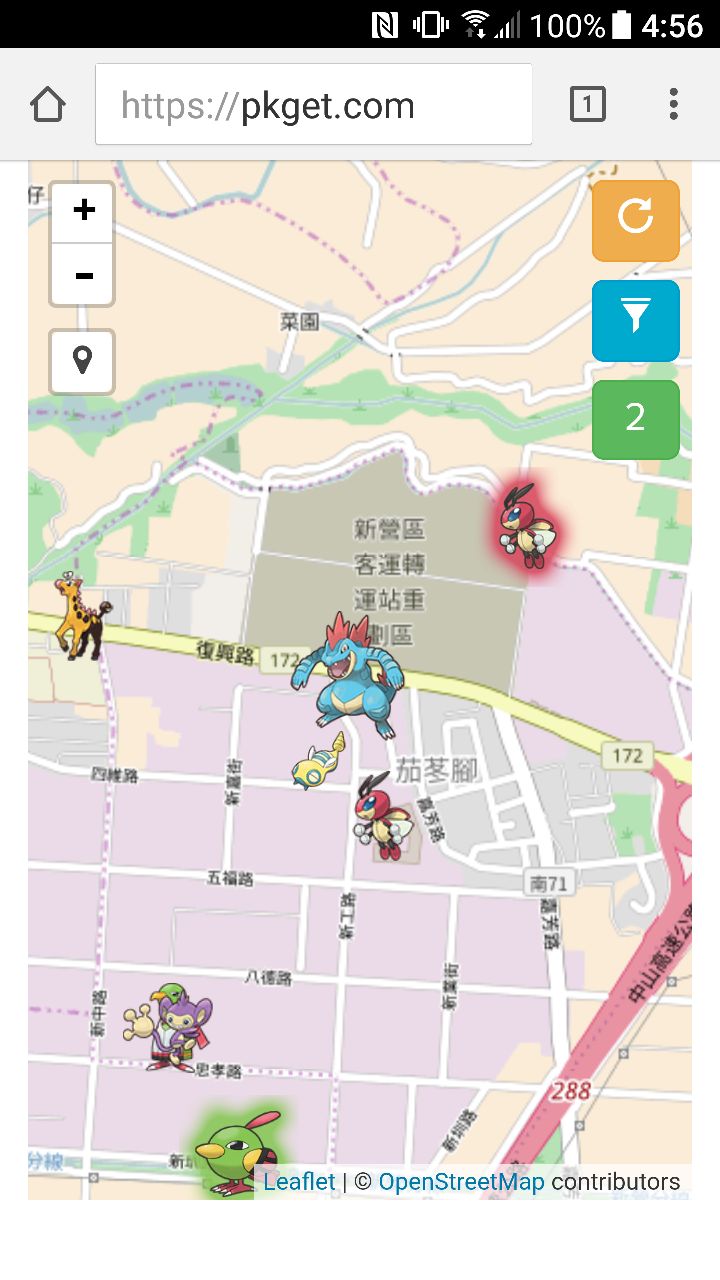Open the blue filter button
Screen dimensions: 720x1280
635,320
